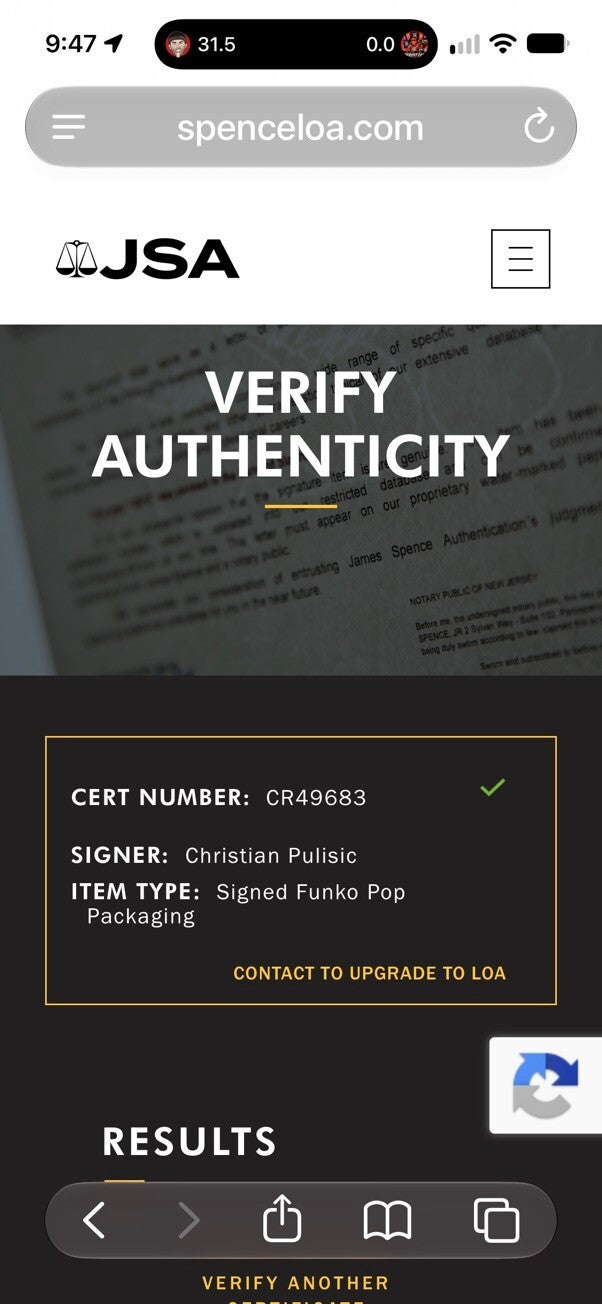This screenshot has width=602, height=1304.
Task: Open Safari page settings in address bar
Action: pos(69,127)
